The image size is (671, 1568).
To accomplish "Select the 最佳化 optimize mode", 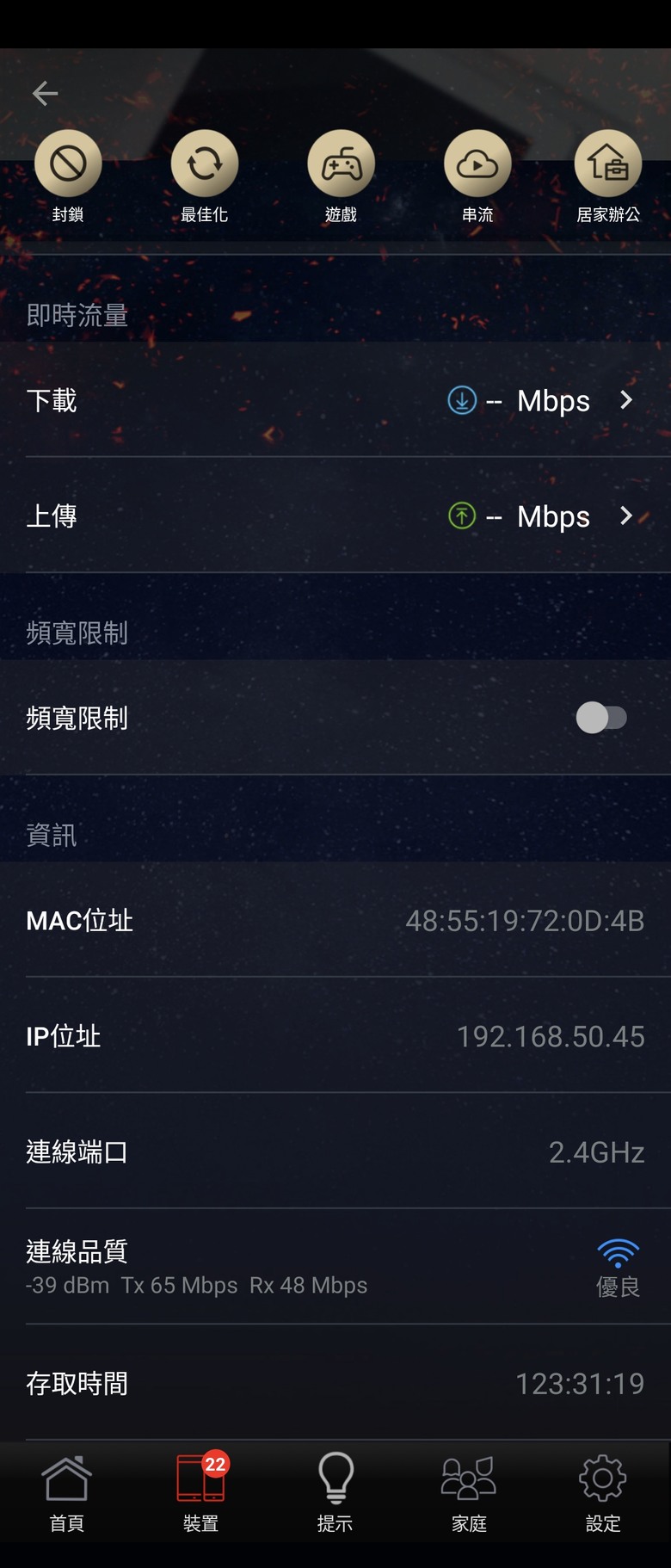I will (x=205, y=164).
